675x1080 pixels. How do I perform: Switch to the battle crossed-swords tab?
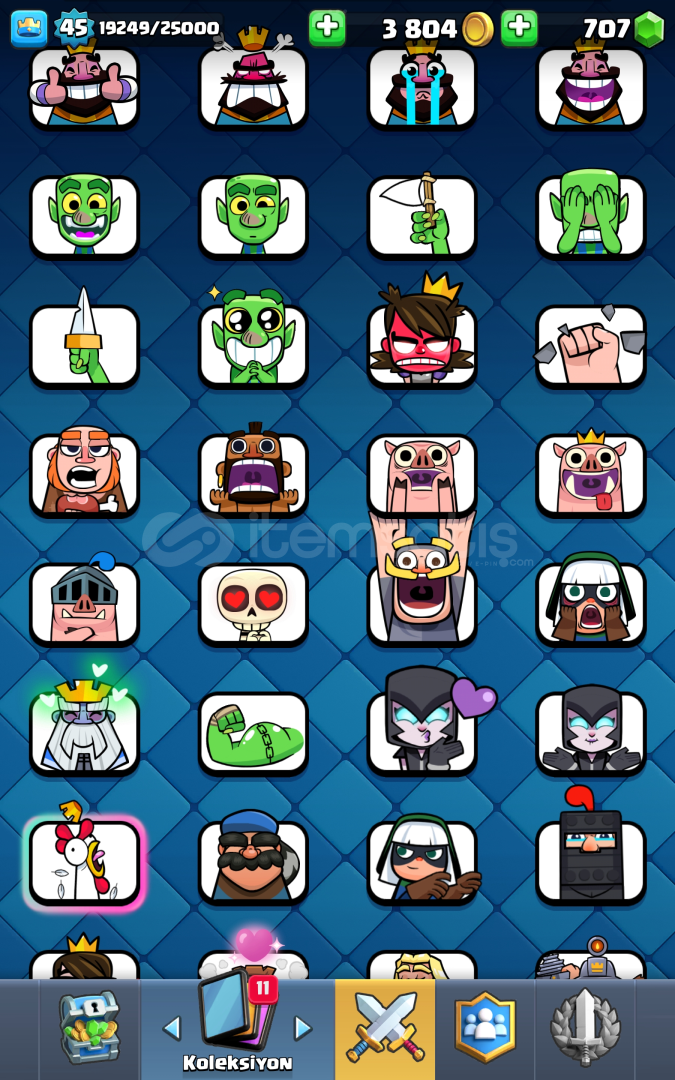click(385, 1027)
